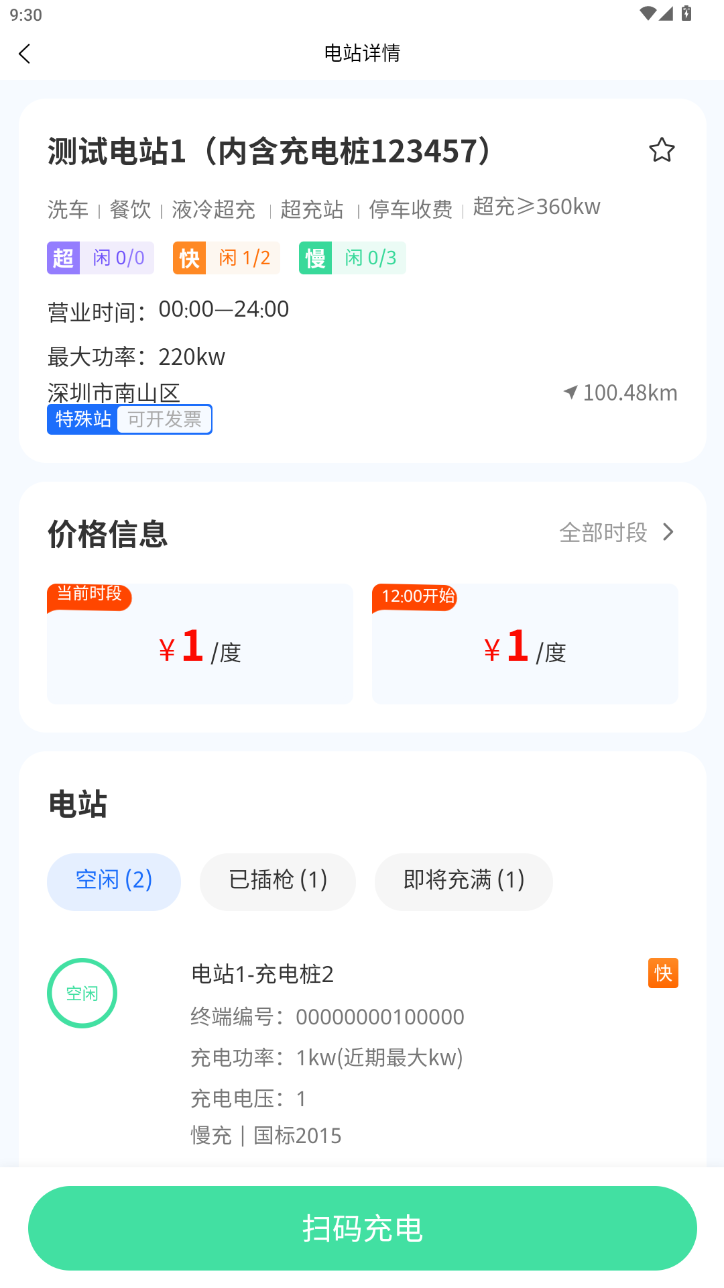Open navigation via the 100.48km distance
724x1288 pixels.
coord(621,393)
